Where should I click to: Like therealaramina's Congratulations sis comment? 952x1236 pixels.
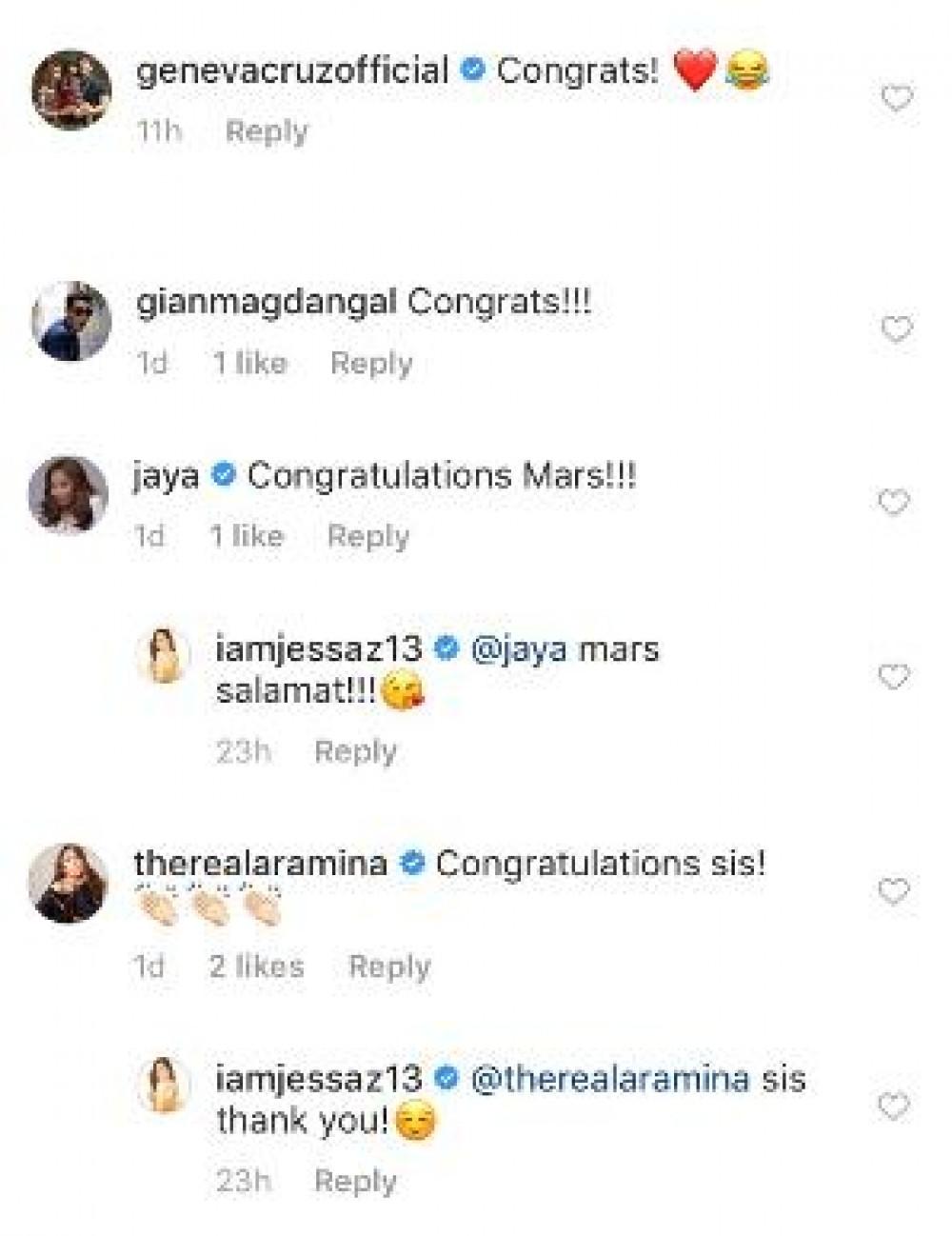[894, 891]
